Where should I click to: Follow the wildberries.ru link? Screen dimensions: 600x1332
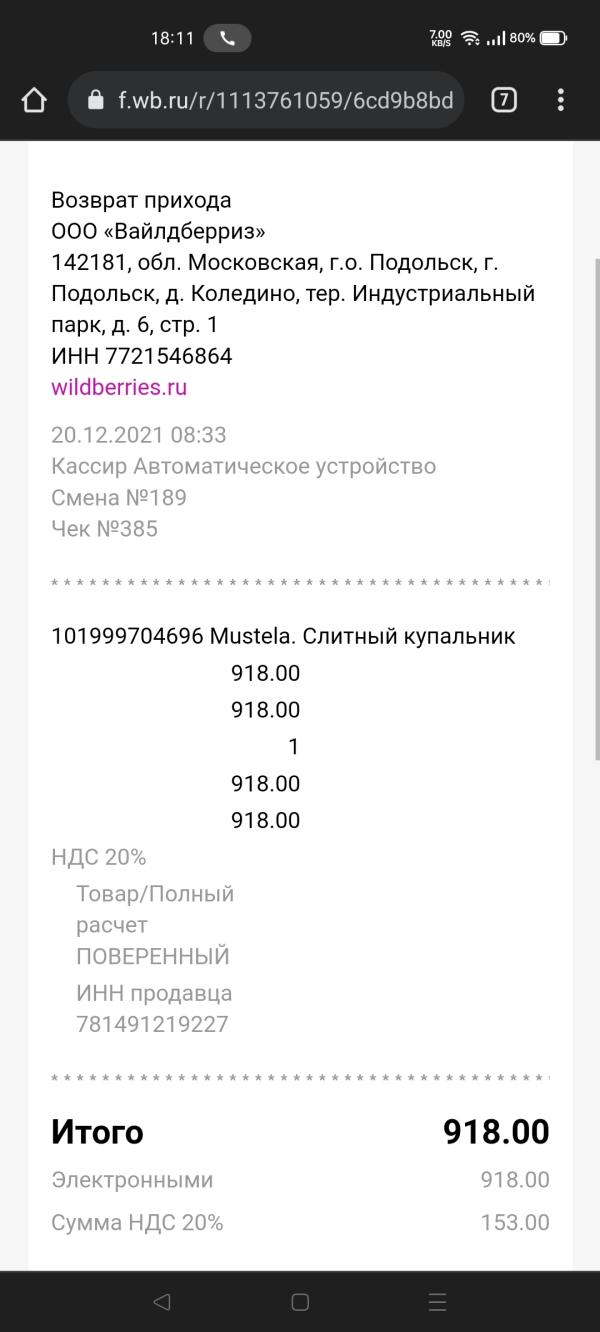pyautogui.click(x=119, y=387)
